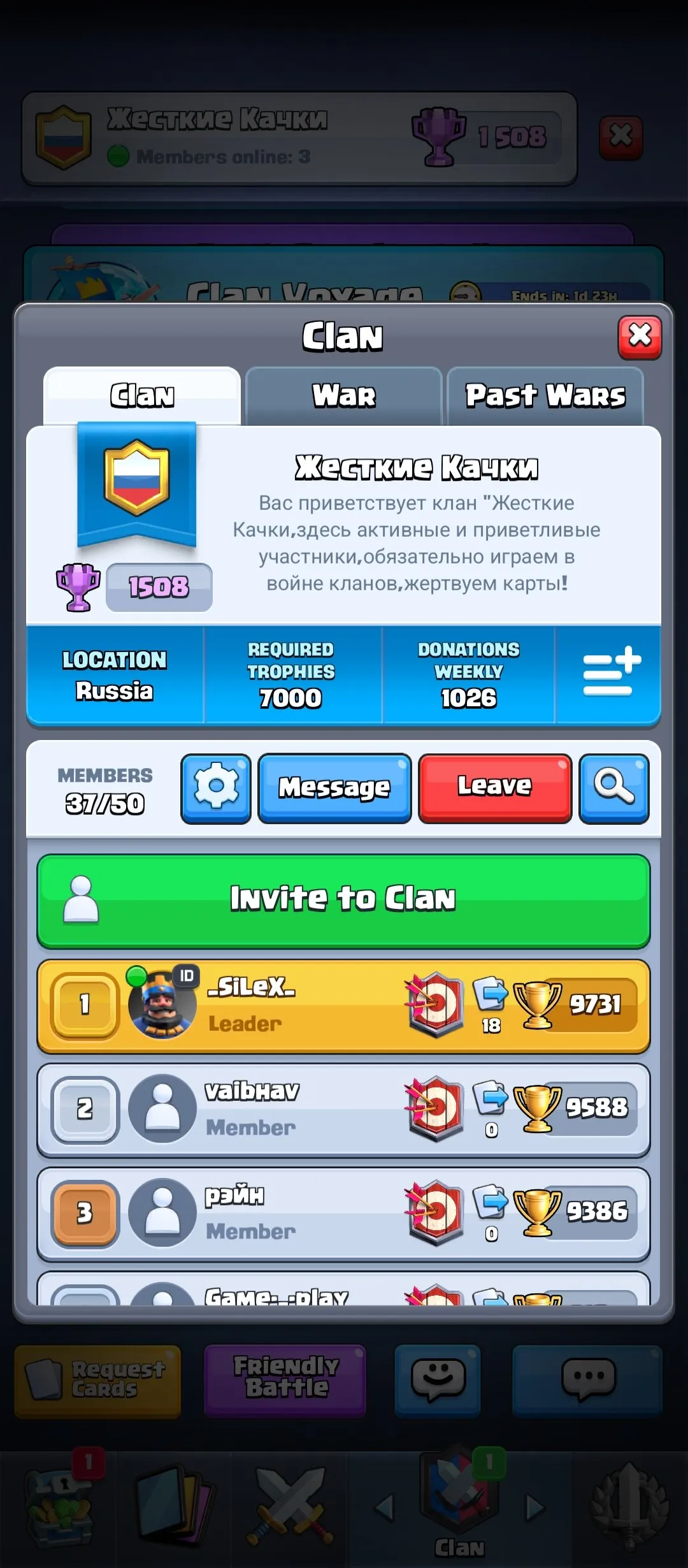
Task: Tap the war deck badge next to vaibhav
Action: click(x=436, y=1107)
